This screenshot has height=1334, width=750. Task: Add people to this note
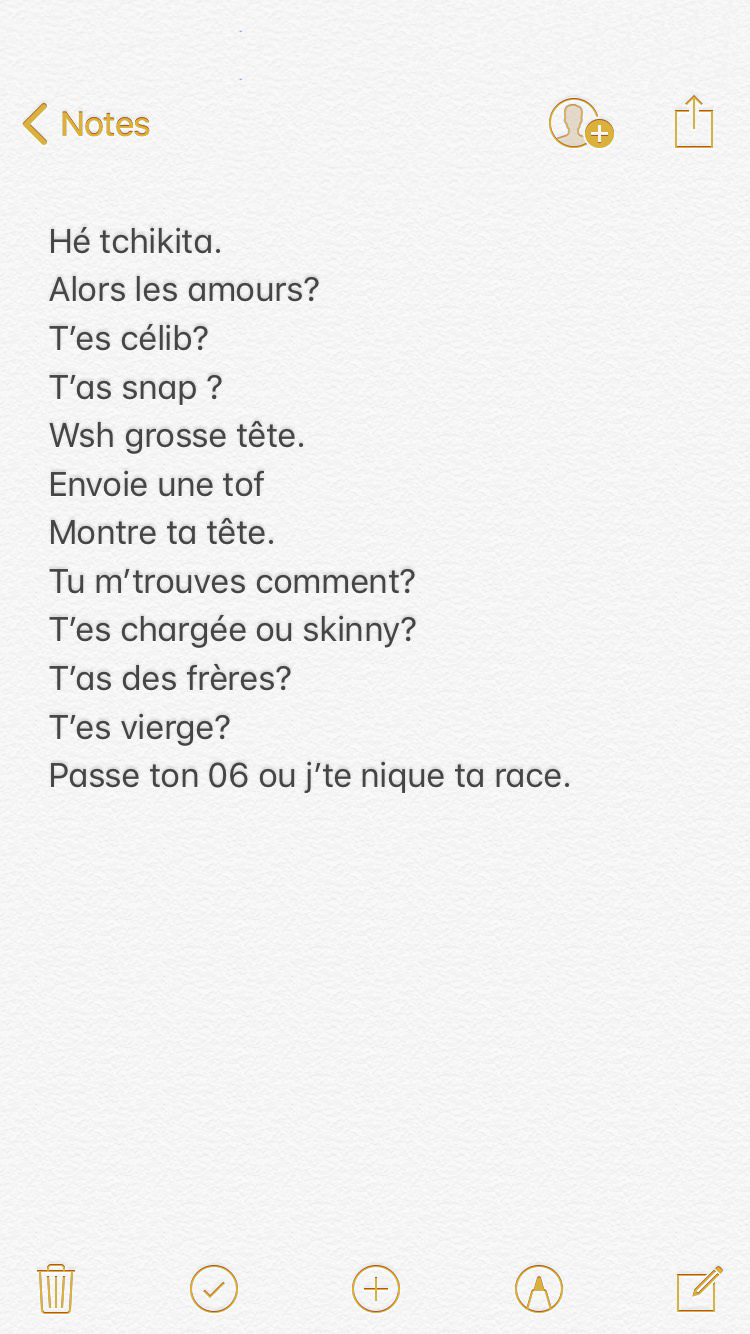click(x=580, y=124)
